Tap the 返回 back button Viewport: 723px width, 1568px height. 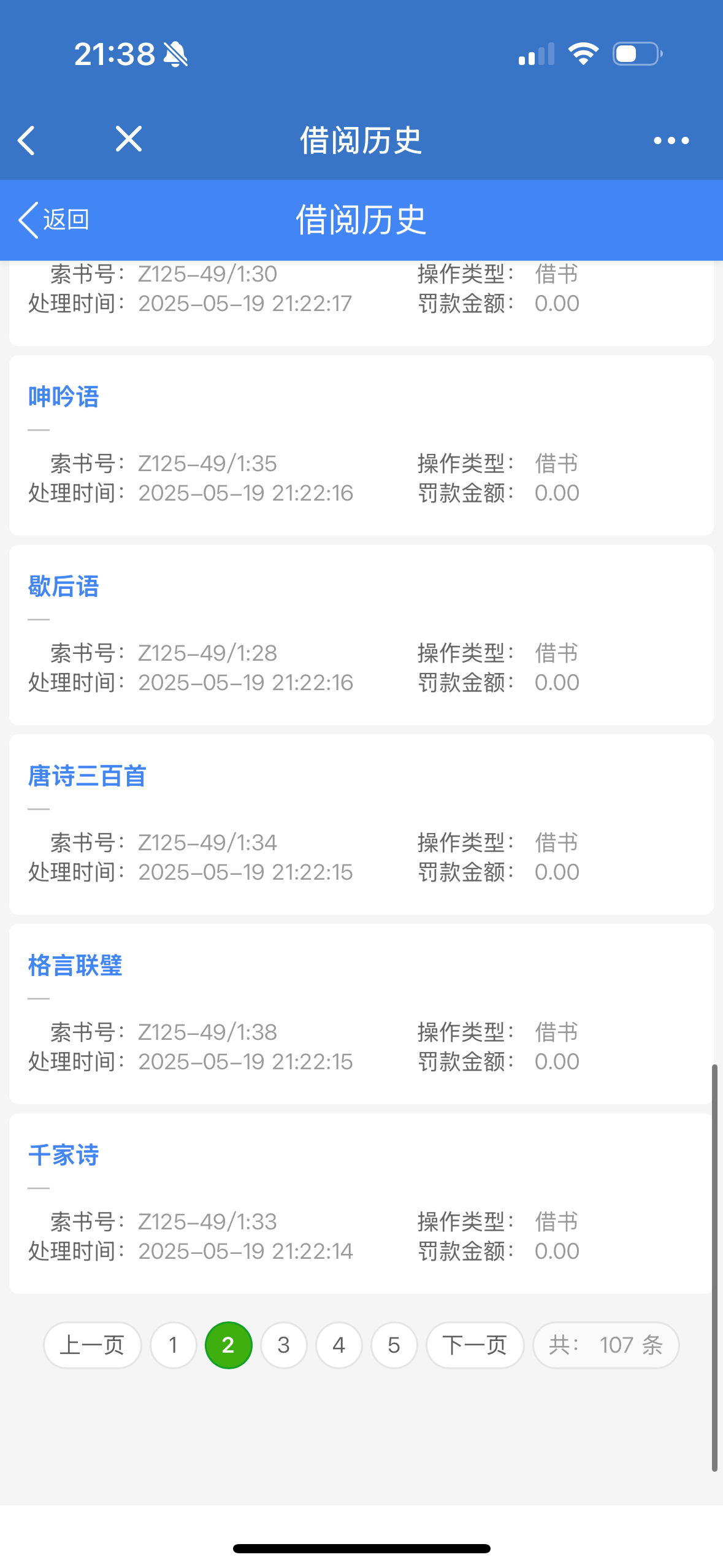tap(54, 220)
